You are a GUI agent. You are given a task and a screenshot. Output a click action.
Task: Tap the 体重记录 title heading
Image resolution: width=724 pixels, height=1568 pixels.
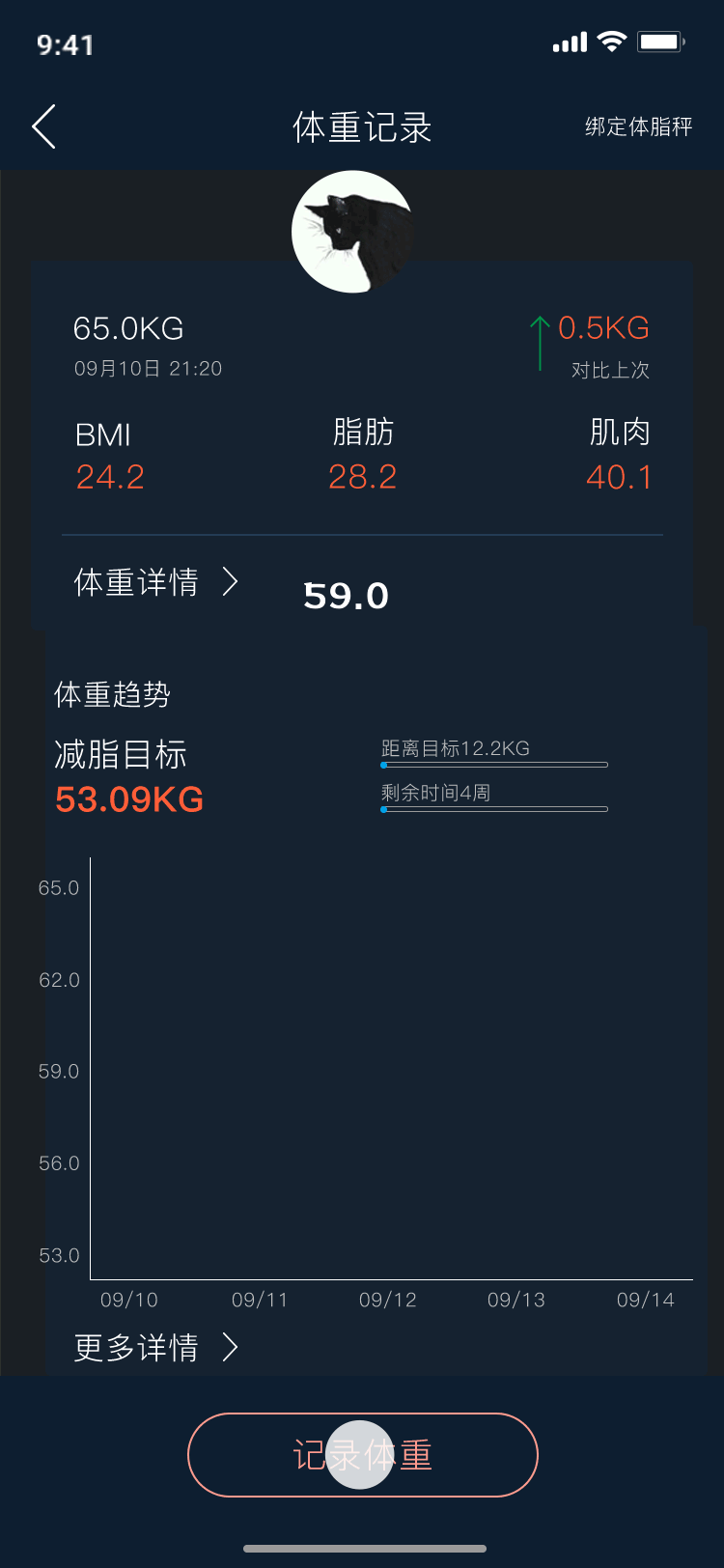[x=362, y=126]
